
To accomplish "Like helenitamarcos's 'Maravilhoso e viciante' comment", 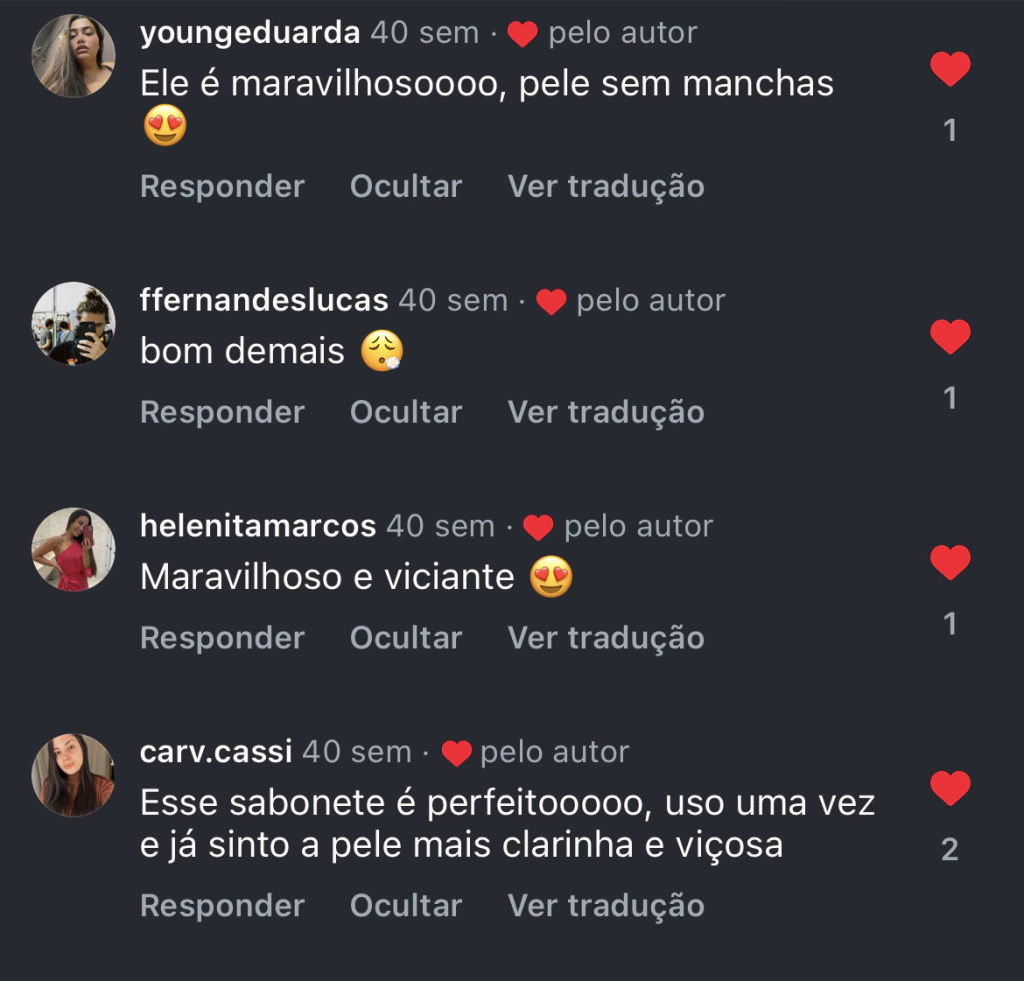I will coord(950,563).
